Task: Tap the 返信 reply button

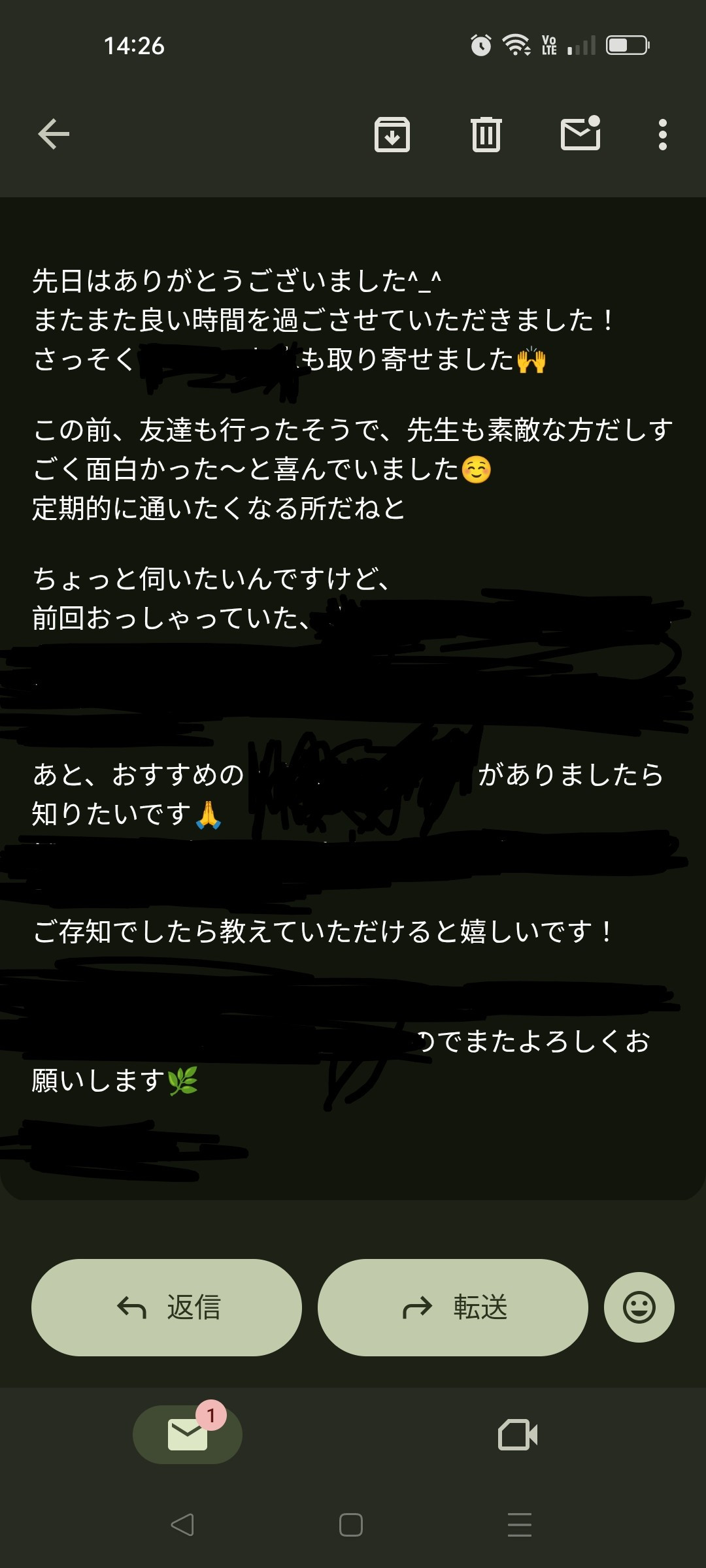Action: point(167,1307)
